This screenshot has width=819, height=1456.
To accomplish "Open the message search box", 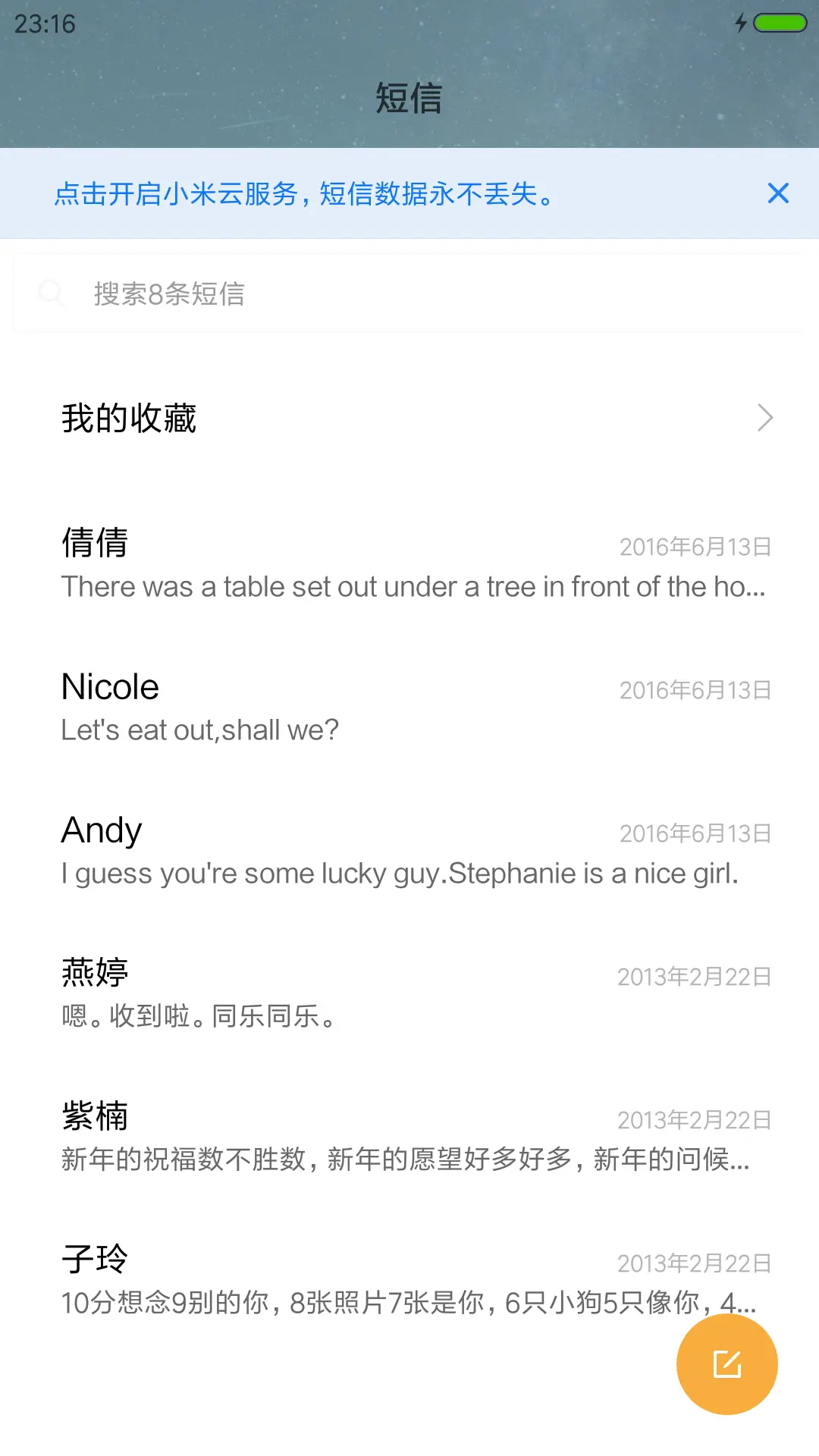I will 409,293.
